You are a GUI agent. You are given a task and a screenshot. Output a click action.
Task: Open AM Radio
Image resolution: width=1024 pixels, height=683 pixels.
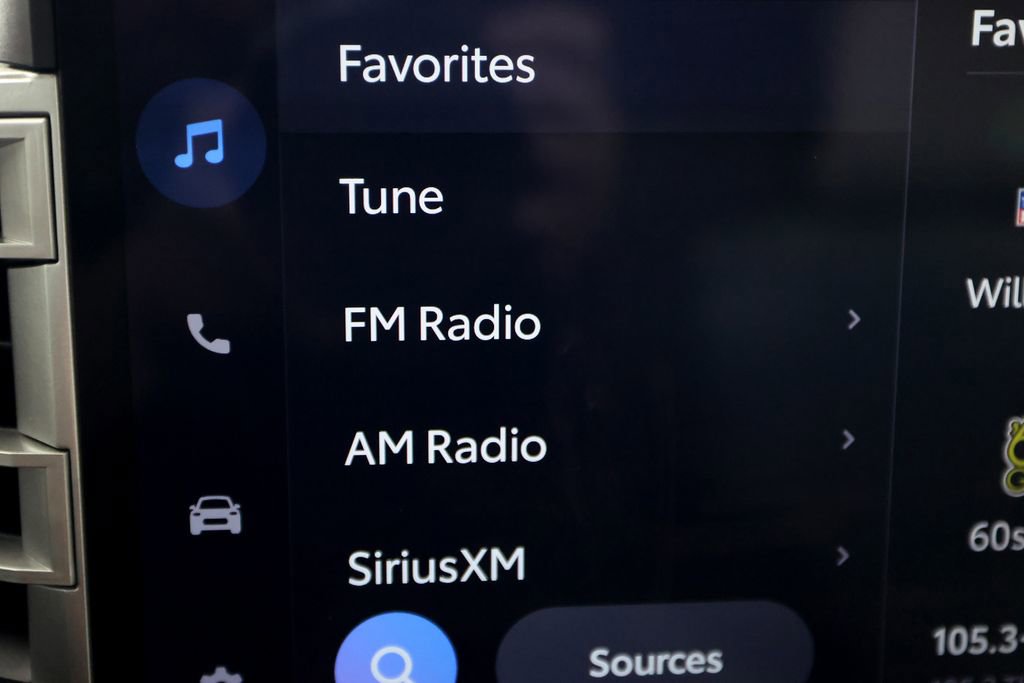tap(445, 446)
